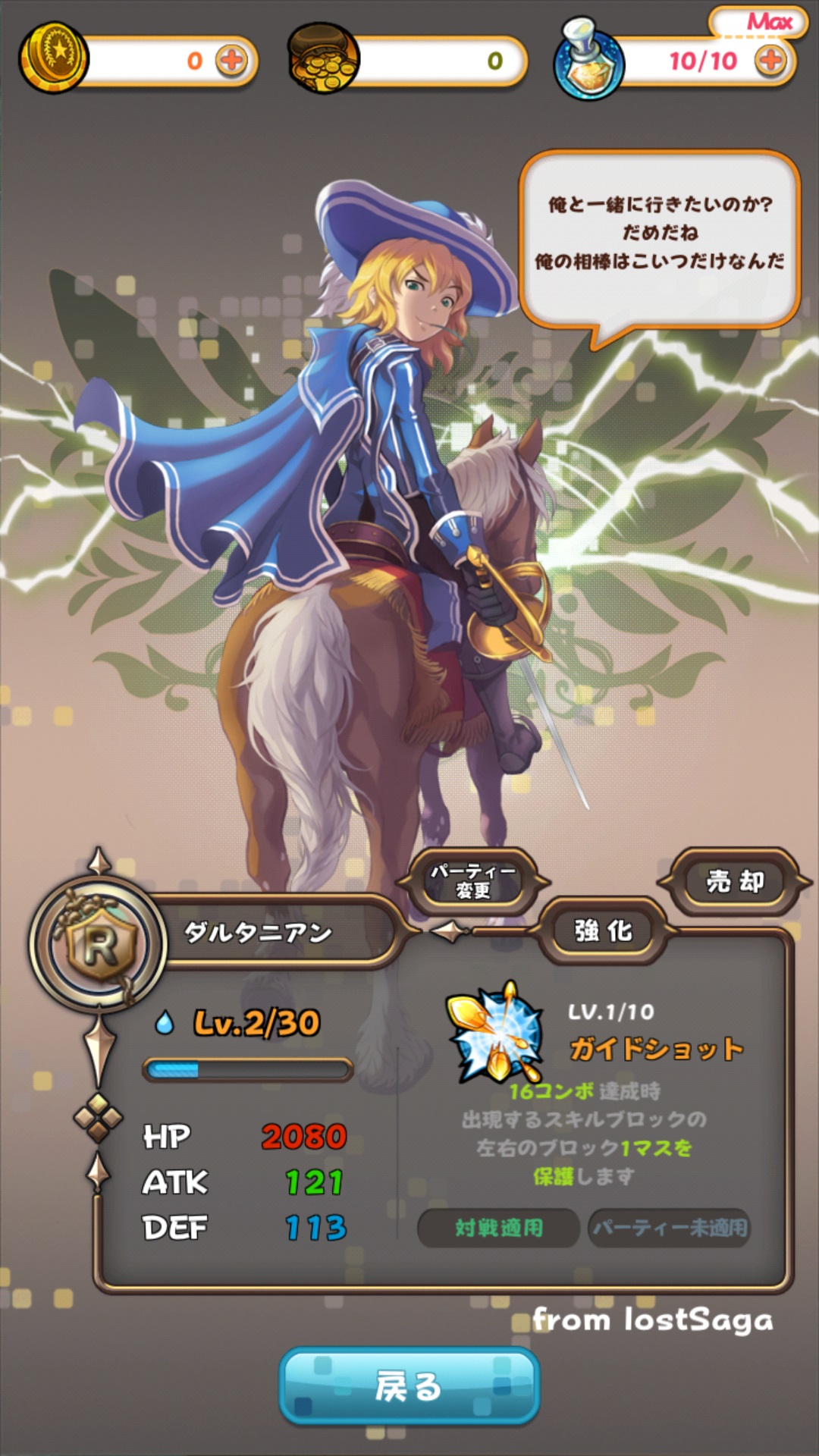
Task: Switch to the 対戦適用 skill tab
Action: [x=498, y=1228]
